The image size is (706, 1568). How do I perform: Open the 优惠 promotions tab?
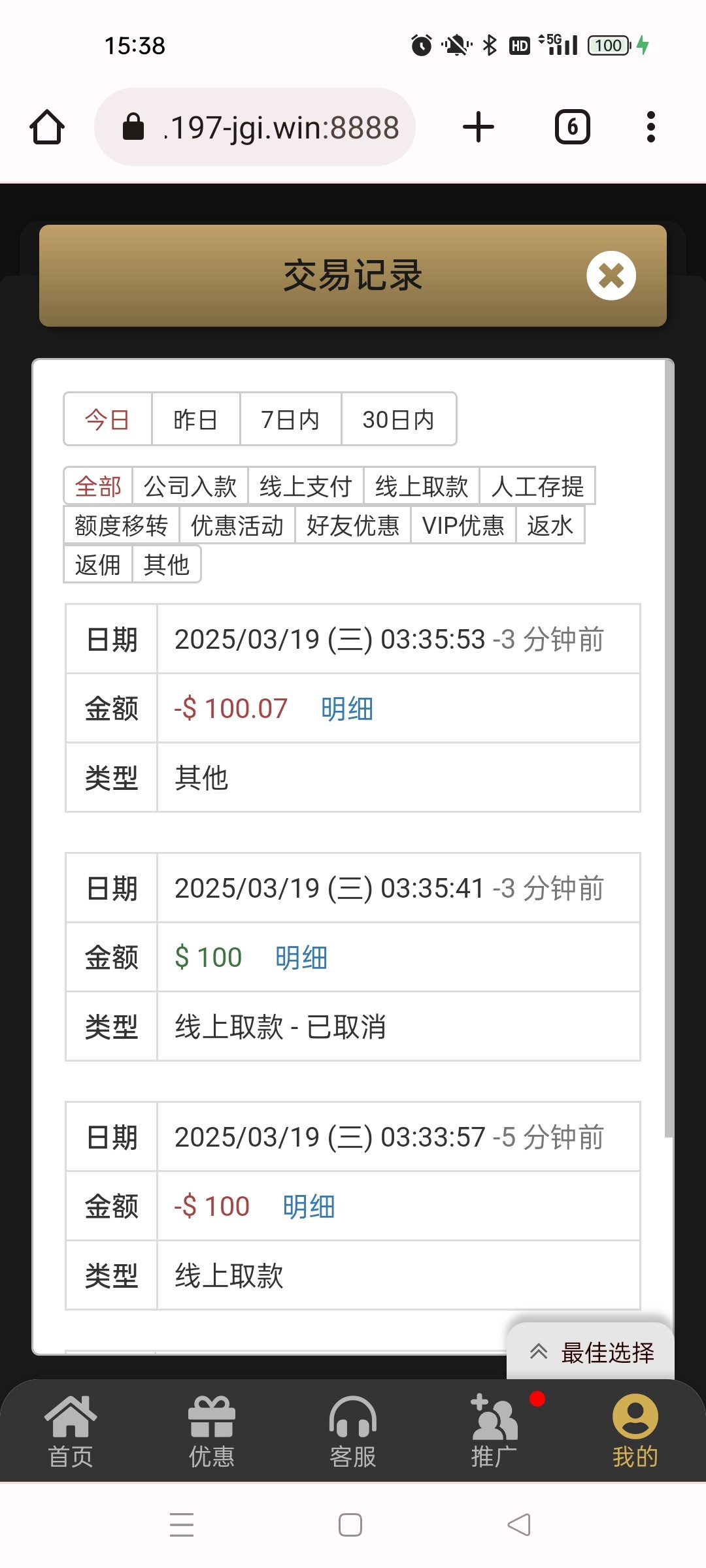212,1431
